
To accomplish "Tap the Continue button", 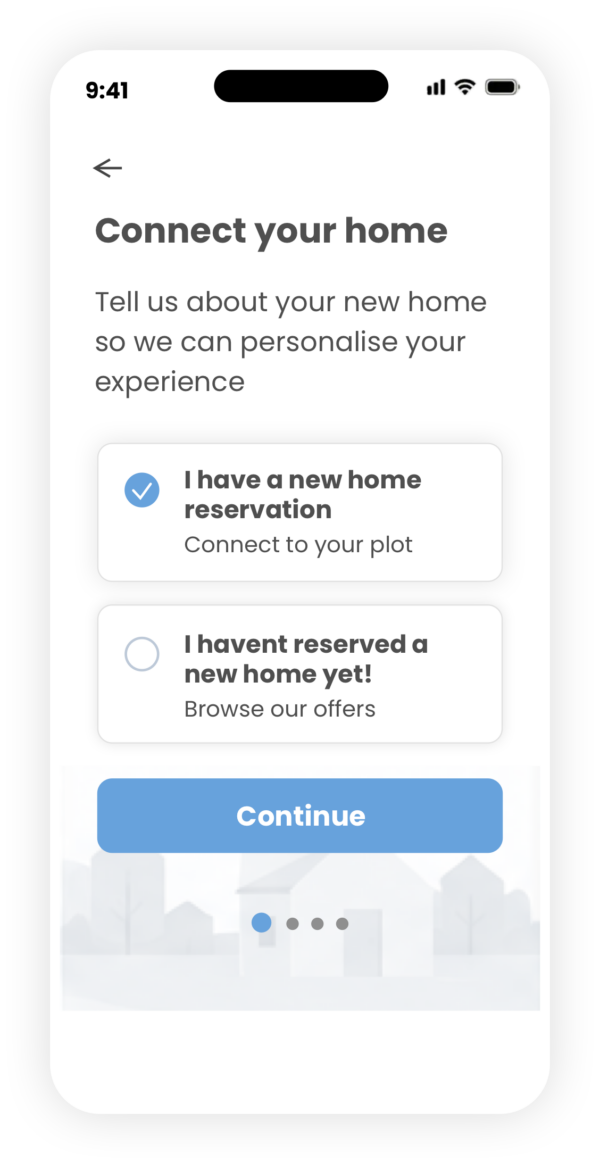I will pyautogui.click(x=300, y=816).
